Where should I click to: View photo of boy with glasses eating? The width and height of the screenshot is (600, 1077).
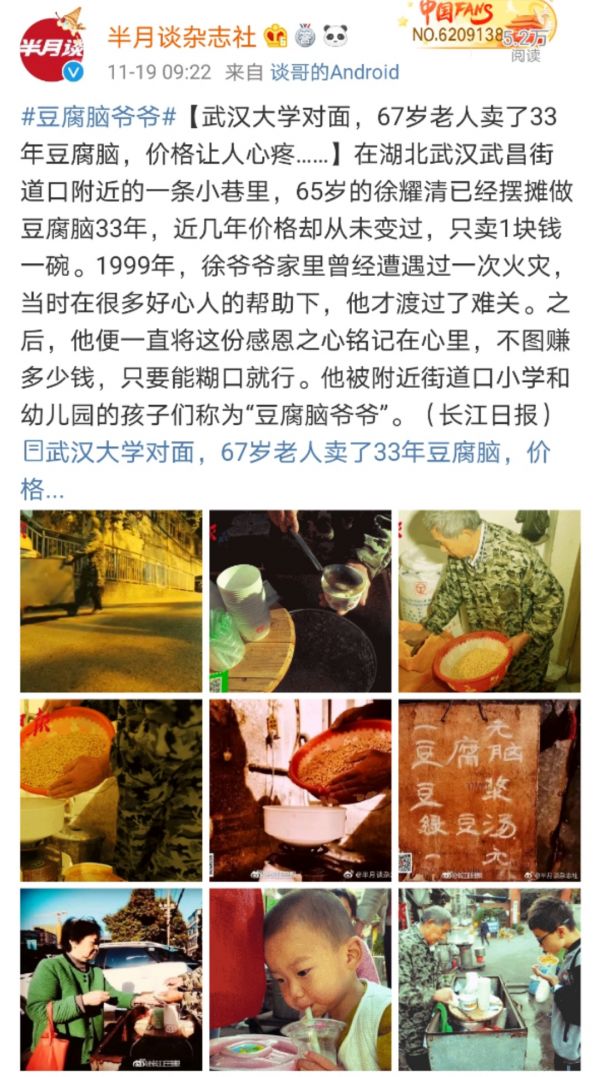pyautogui.click(x=489, y=979)
